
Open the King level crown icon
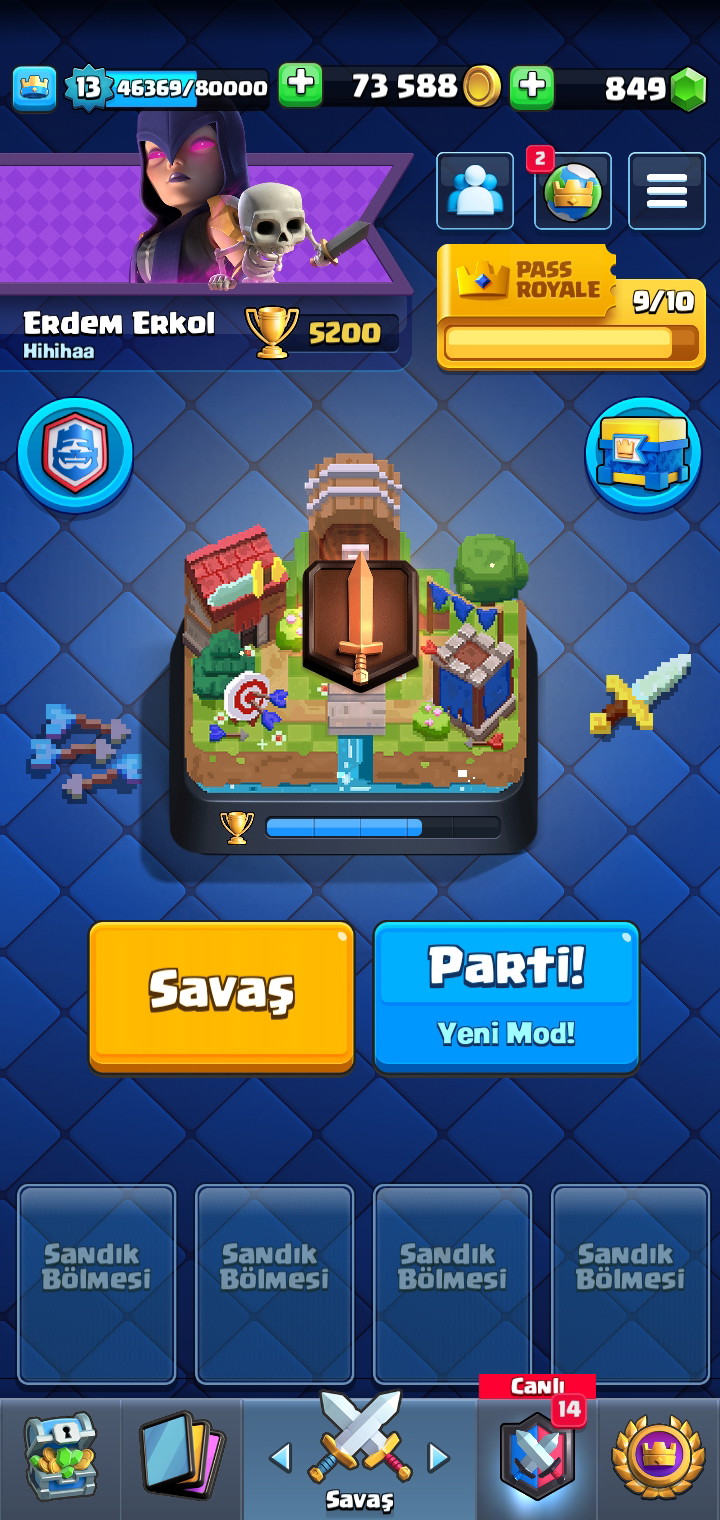click(34, 88)
